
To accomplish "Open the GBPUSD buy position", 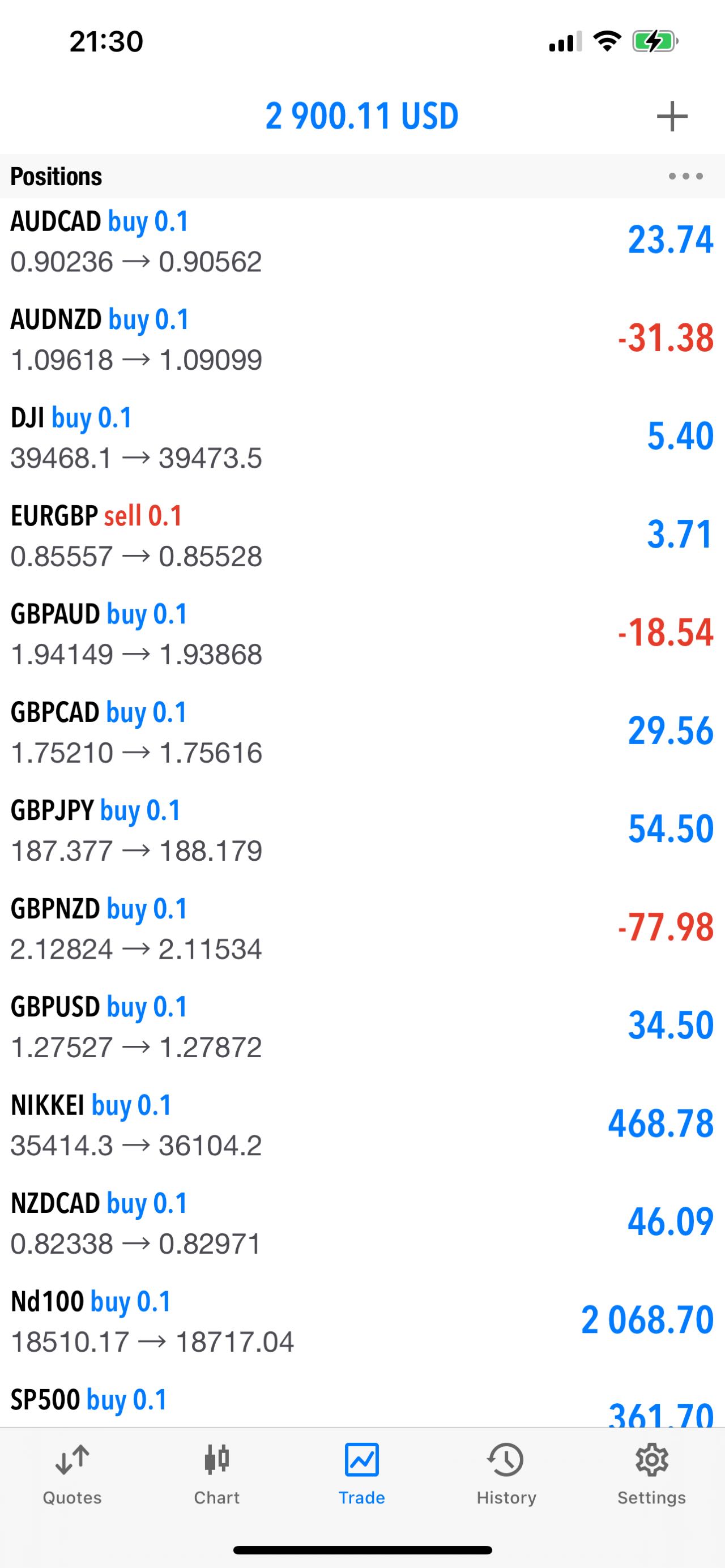I will 362,1026.
